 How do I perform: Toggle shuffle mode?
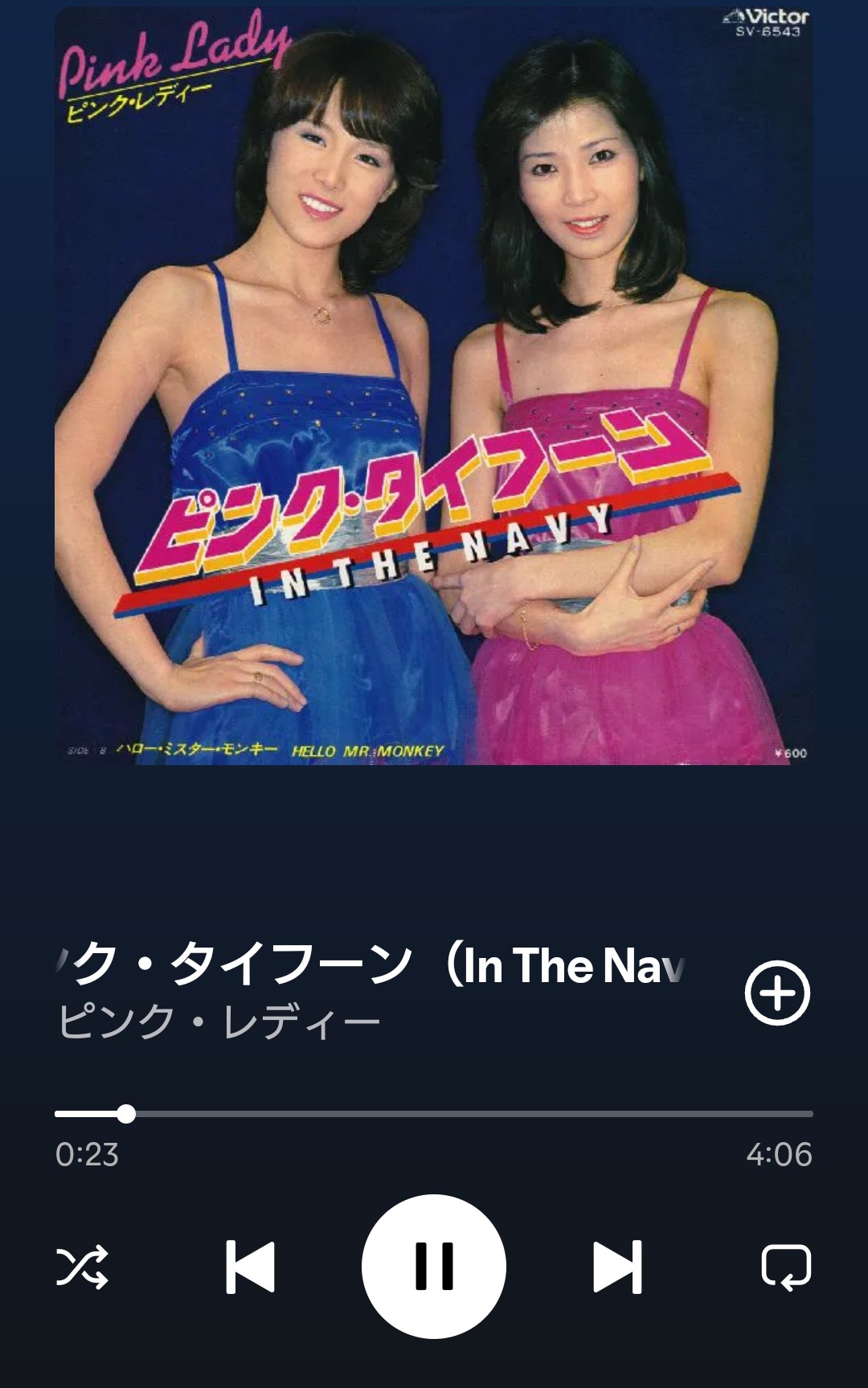click(81, 1267)
